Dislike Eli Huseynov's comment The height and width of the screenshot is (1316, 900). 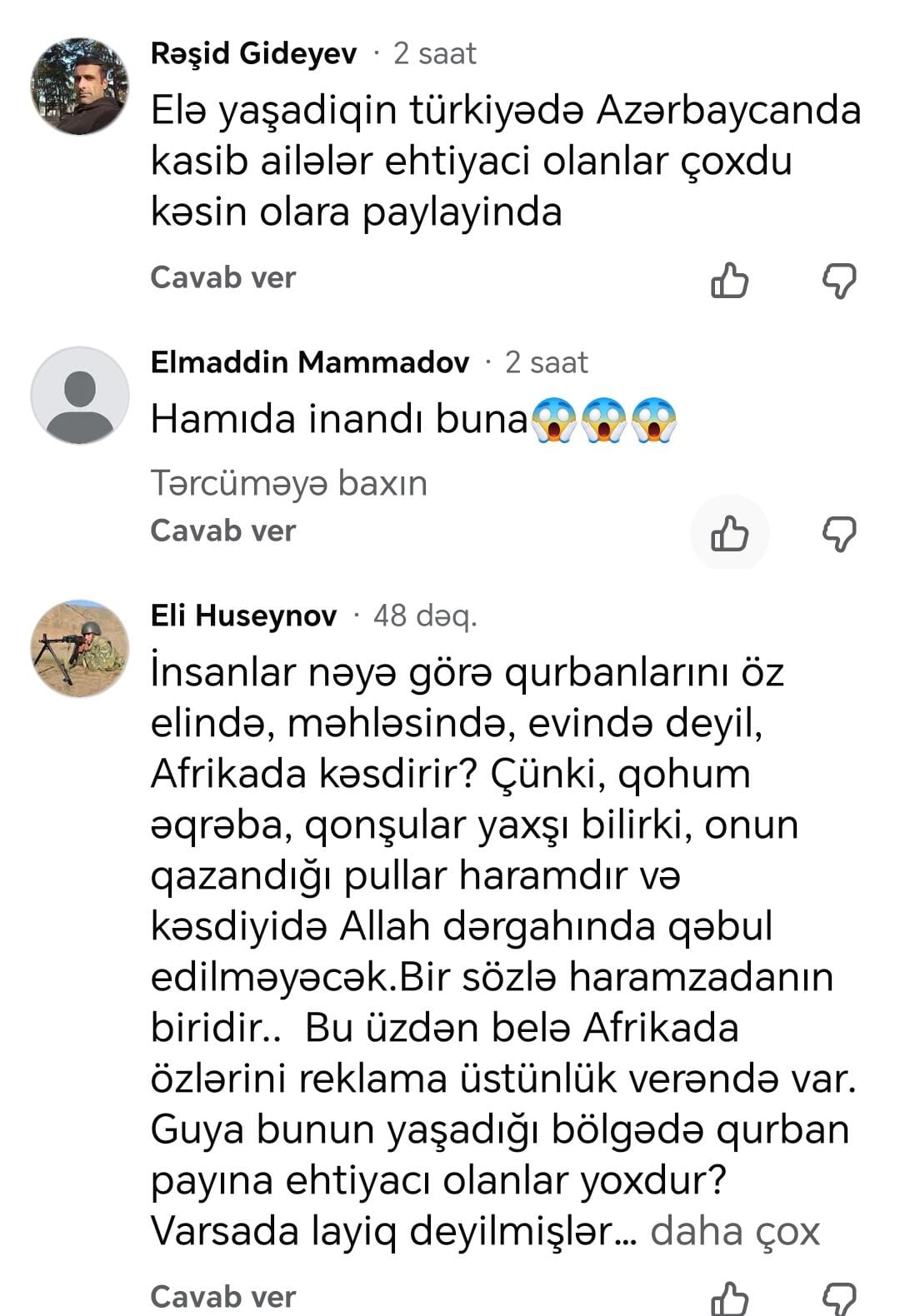point(839,1299)
